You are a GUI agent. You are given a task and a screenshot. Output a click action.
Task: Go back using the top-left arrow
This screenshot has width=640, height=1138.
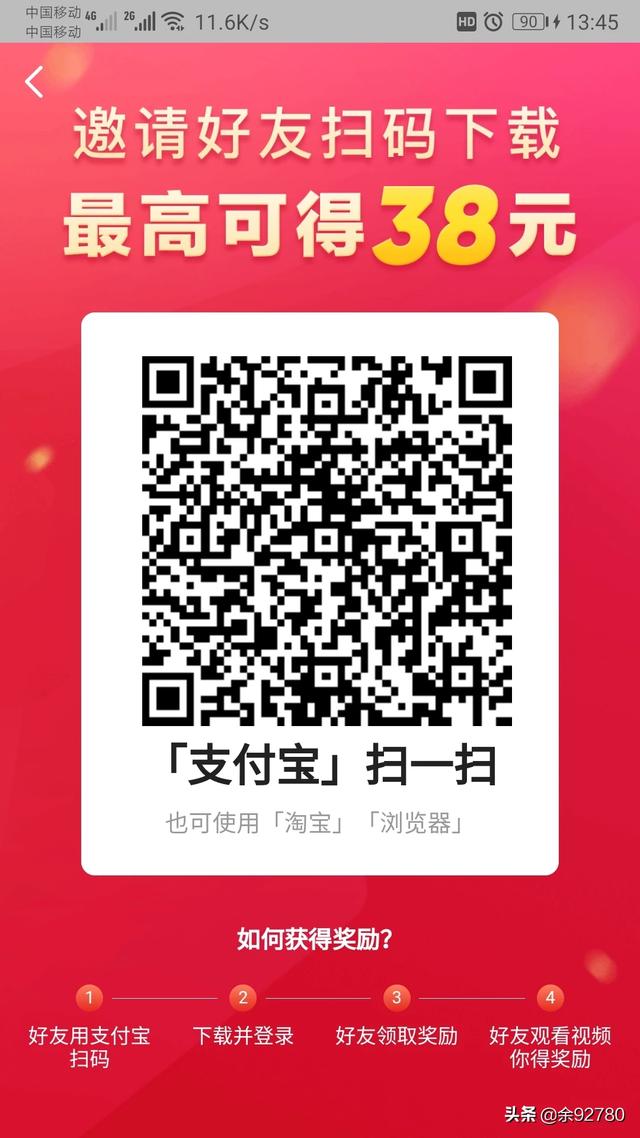click(x=35, y=82)
